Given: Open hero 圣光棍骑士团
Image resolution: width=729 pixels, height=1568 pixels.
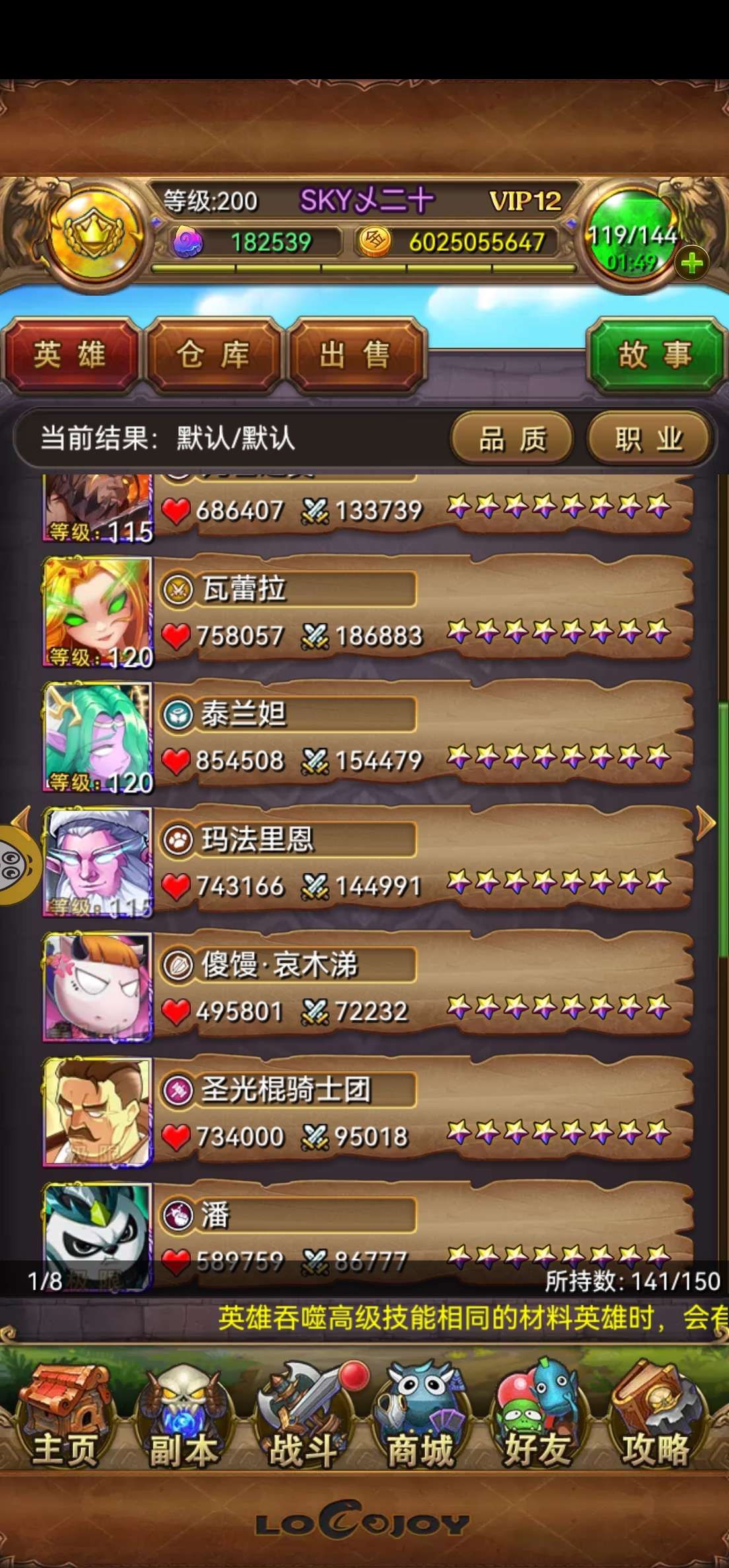Looking at the screenshot, I should 423,1113.
